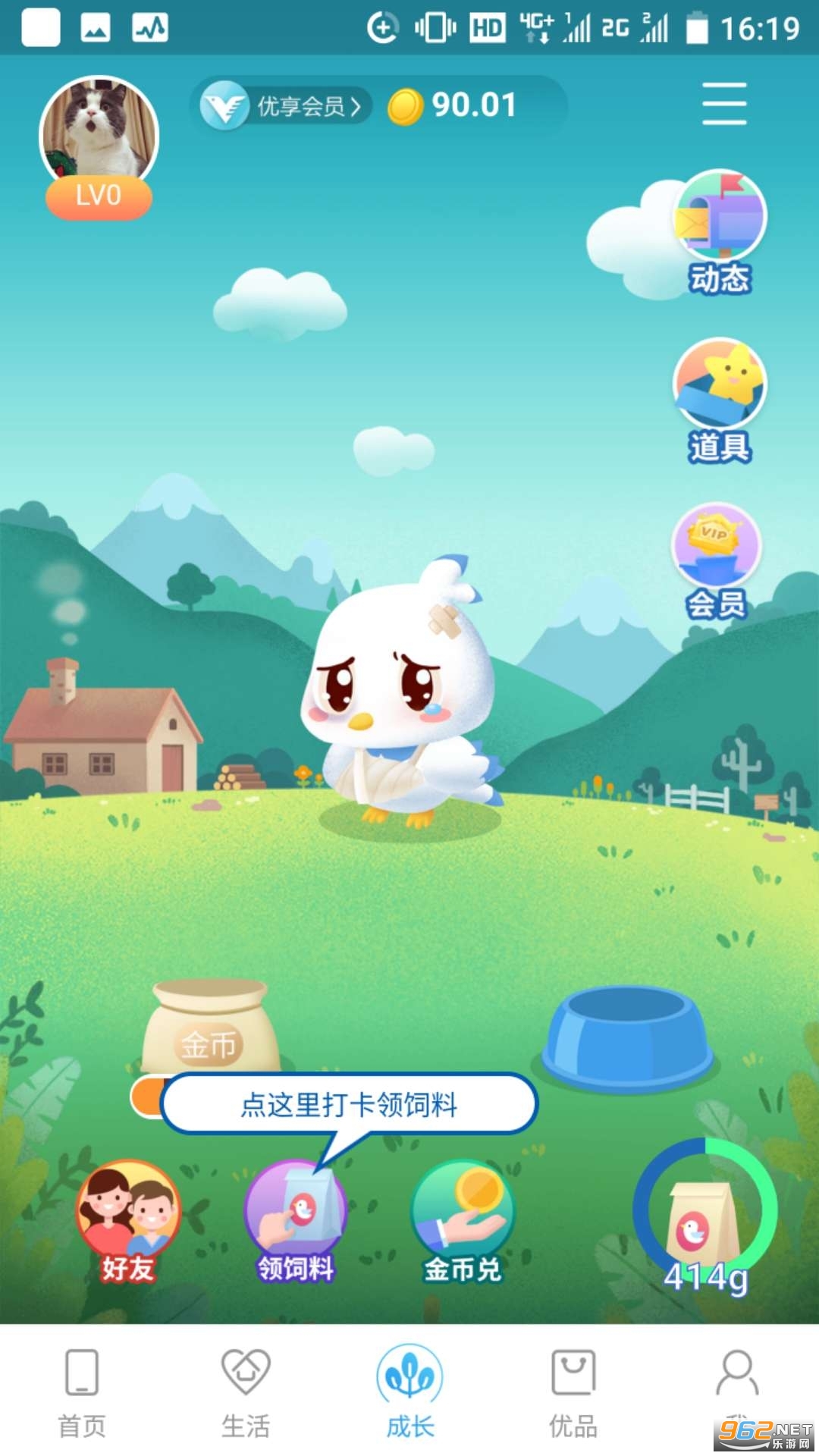View the 90.01 gold coin balance
Screen dimensions: 819x1456
(x=455, y=105)
